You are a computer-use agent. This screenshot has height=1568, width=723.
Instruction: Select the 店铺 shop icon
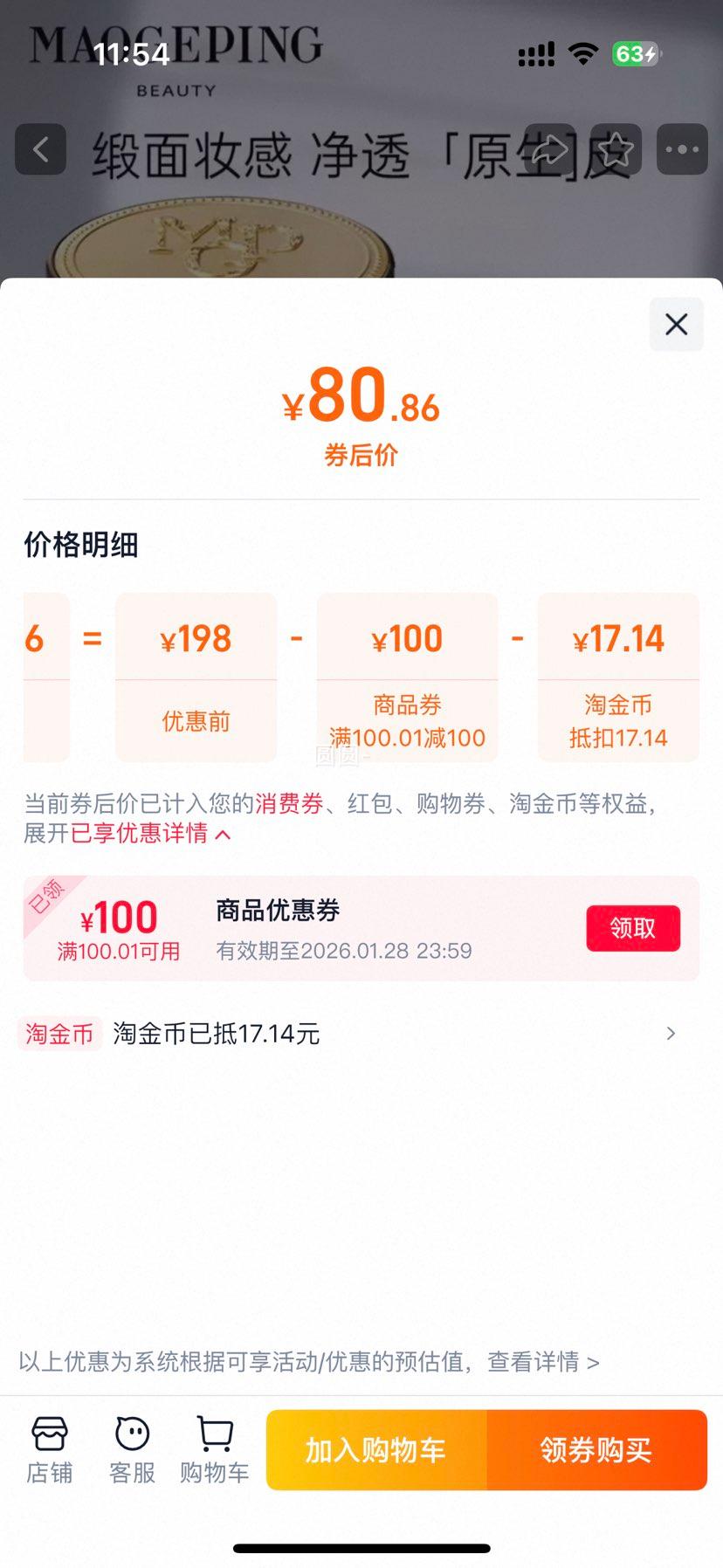49,1448
